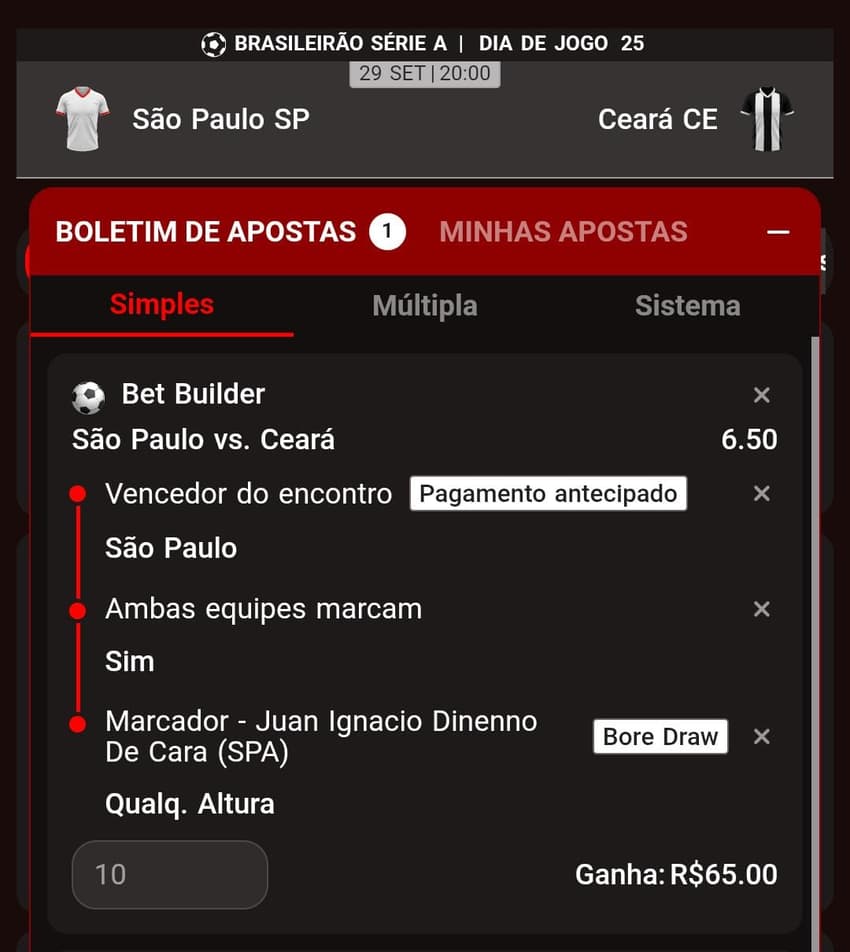Remove the Ambas equipes marcam leg

coord(762,608)
